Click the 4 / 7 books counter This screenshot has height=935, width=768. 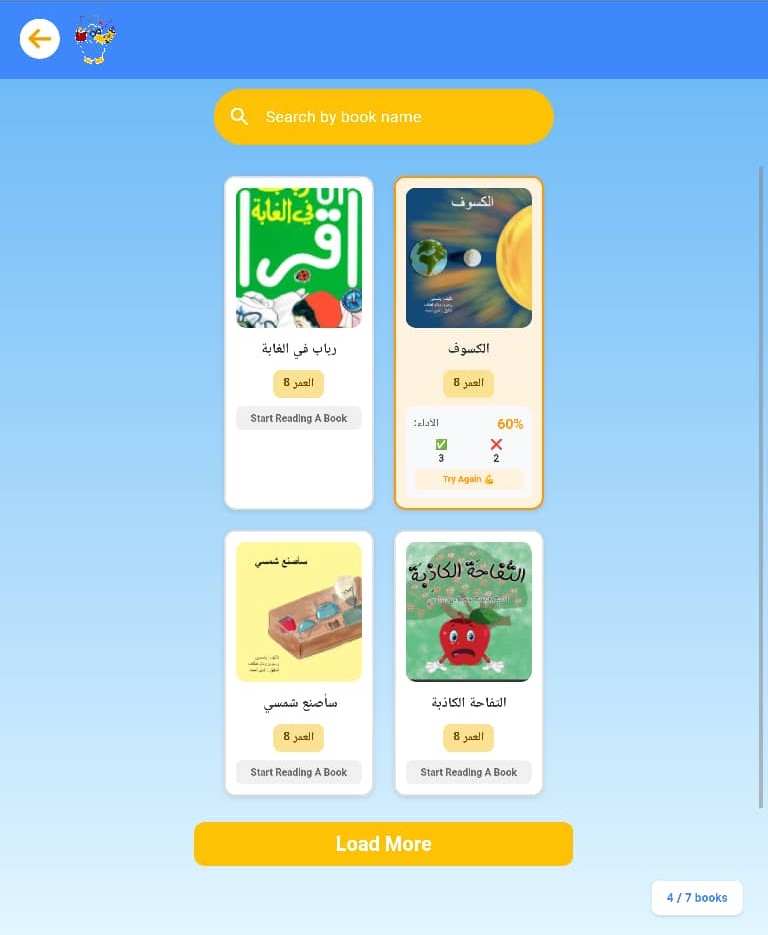pos(696,898)
